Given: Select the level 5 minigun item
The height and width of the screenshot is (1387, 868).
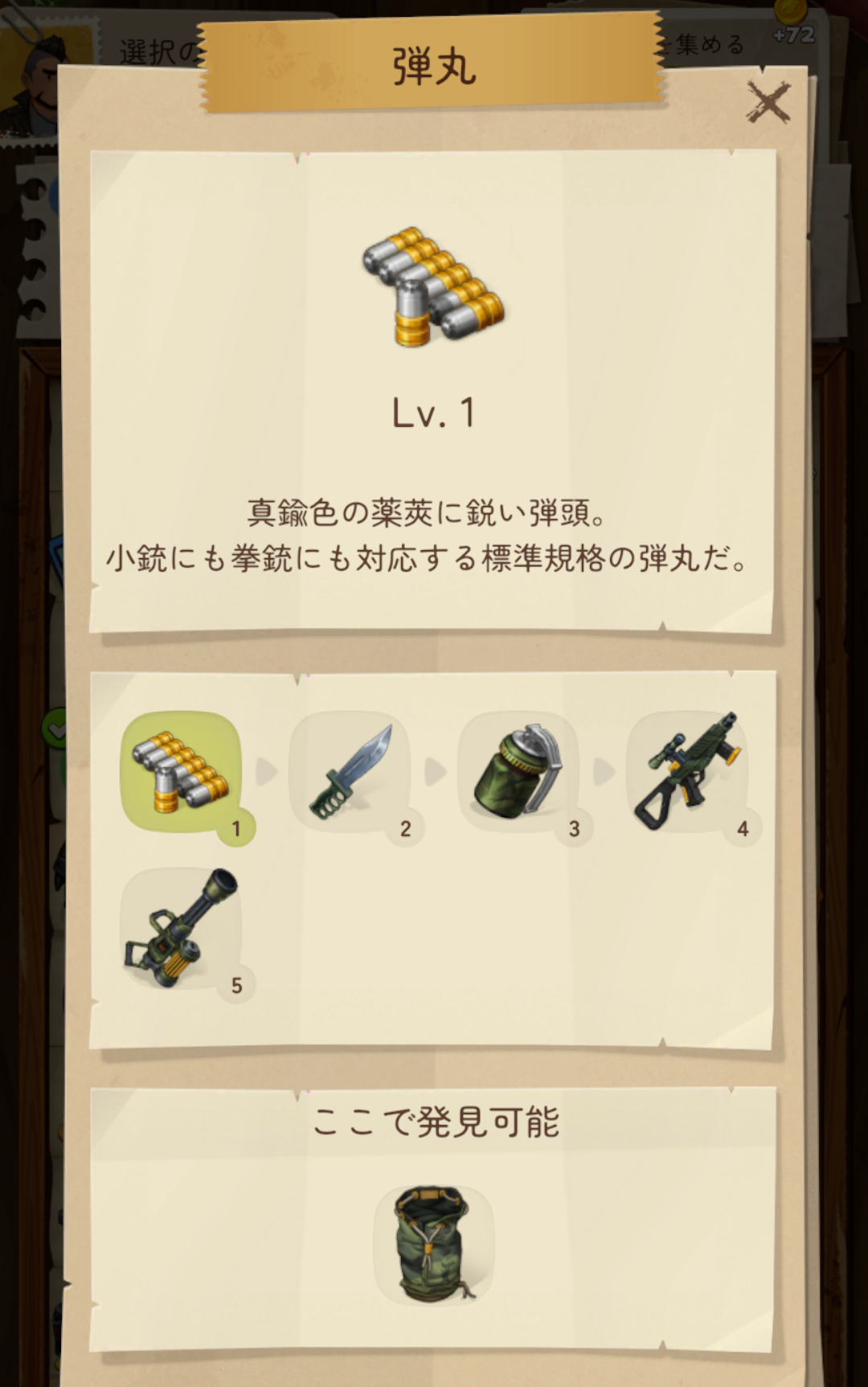Looking at the screenshot, I should click(181, 929).
